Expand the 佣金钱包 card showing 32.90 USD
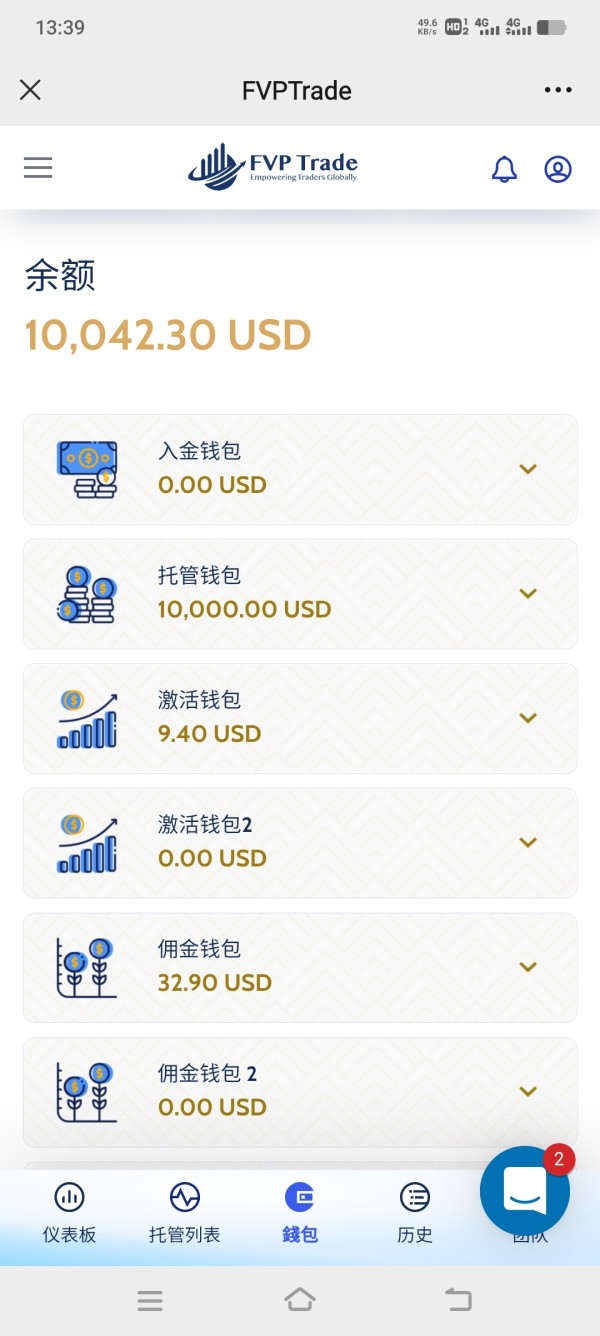Screen dimensions: 600x1336 [528, 967]
